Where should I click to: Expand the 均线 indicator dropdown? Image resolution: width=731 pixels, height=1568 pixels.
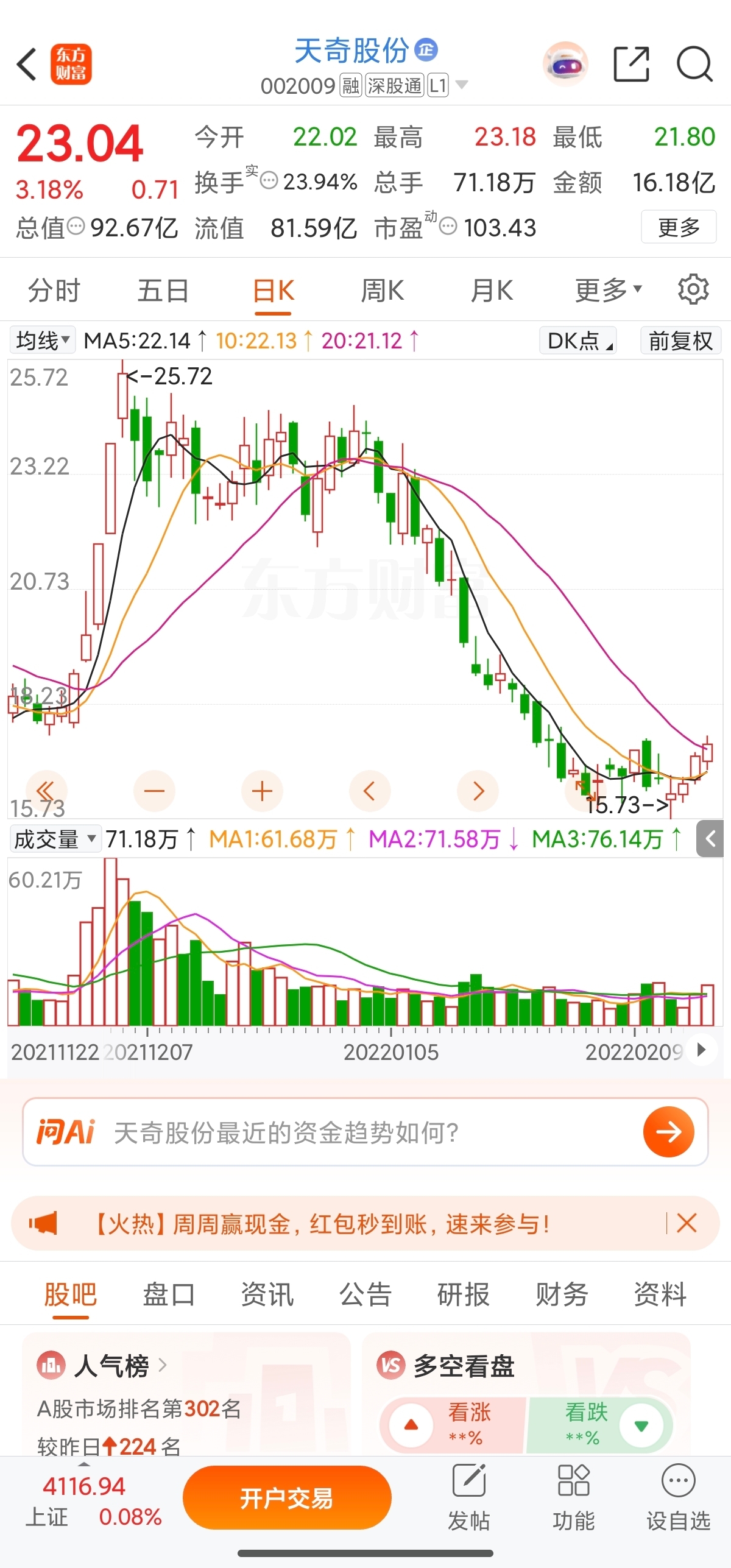(x=42, y=341)
